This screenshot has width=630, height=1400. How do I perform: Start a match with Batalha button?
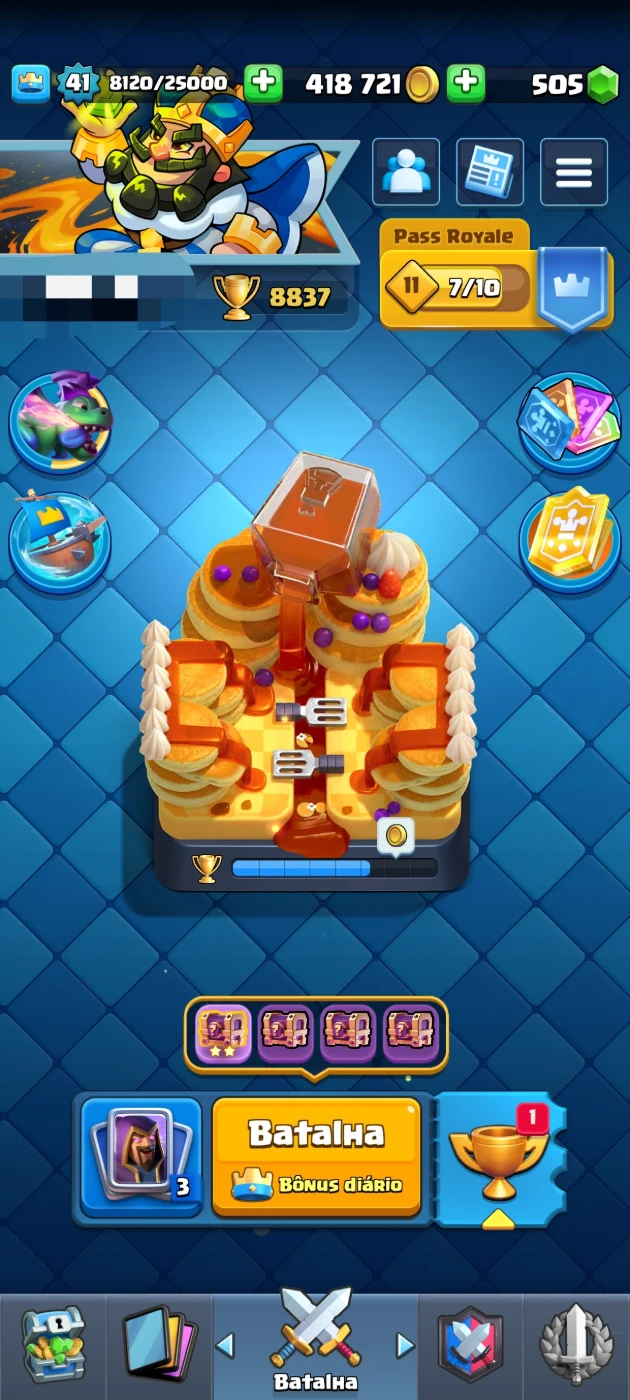pyautogui.click(x=316, y=1155)
